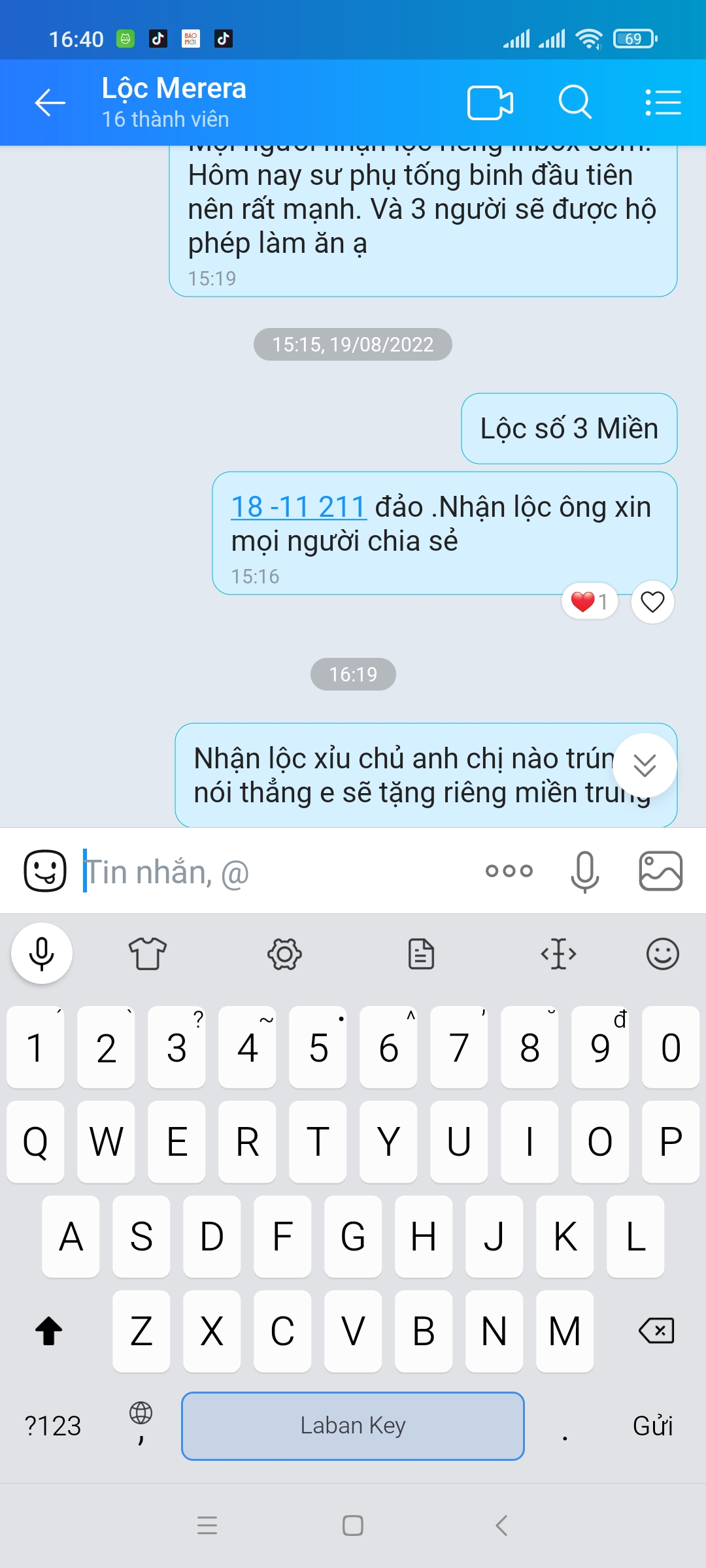Open the linked number 18 -11 211
This screenshot has height=1568, width=706.
tap(298, 507)
